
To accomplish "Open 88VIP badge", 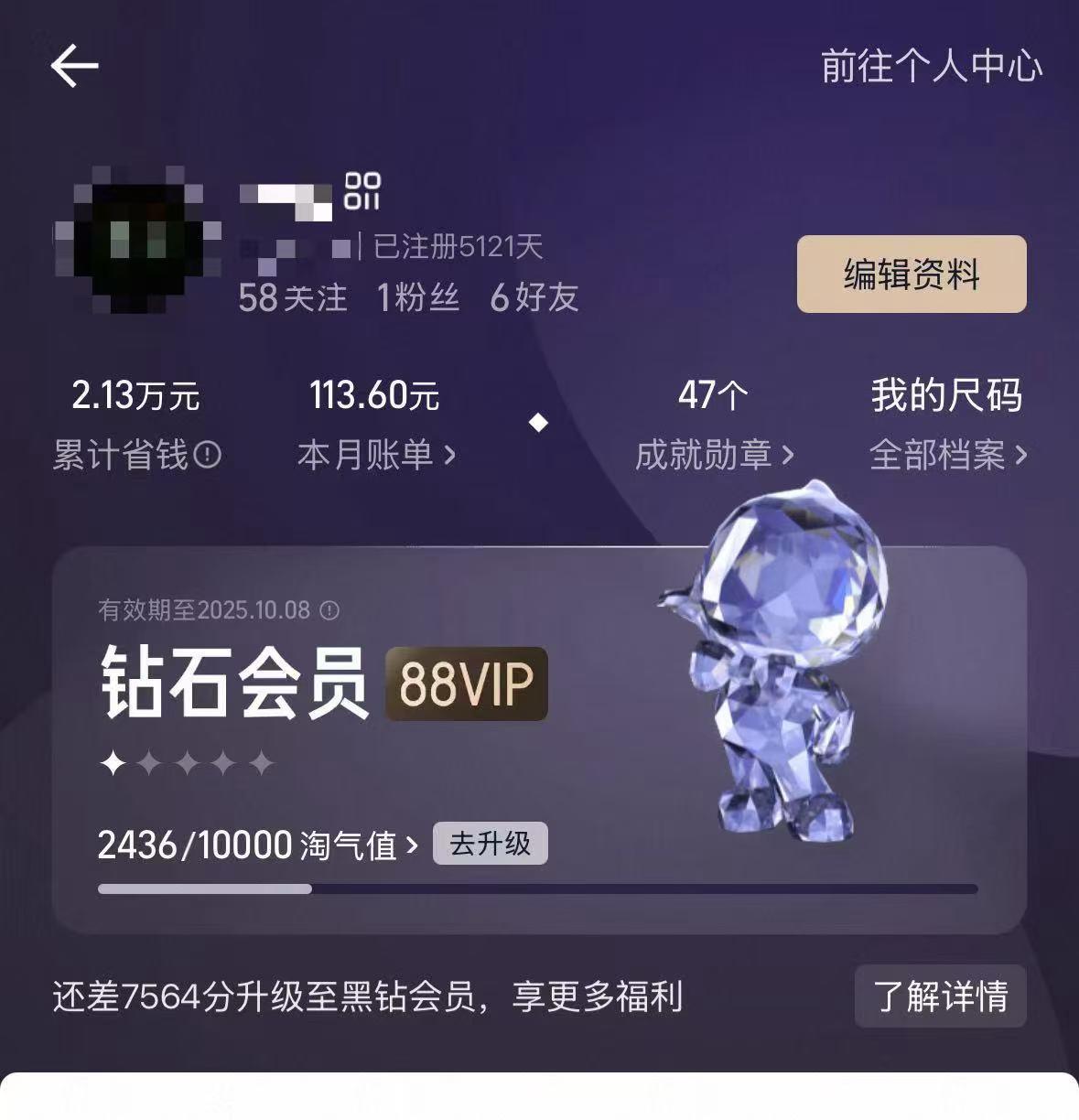I will 466,684.
